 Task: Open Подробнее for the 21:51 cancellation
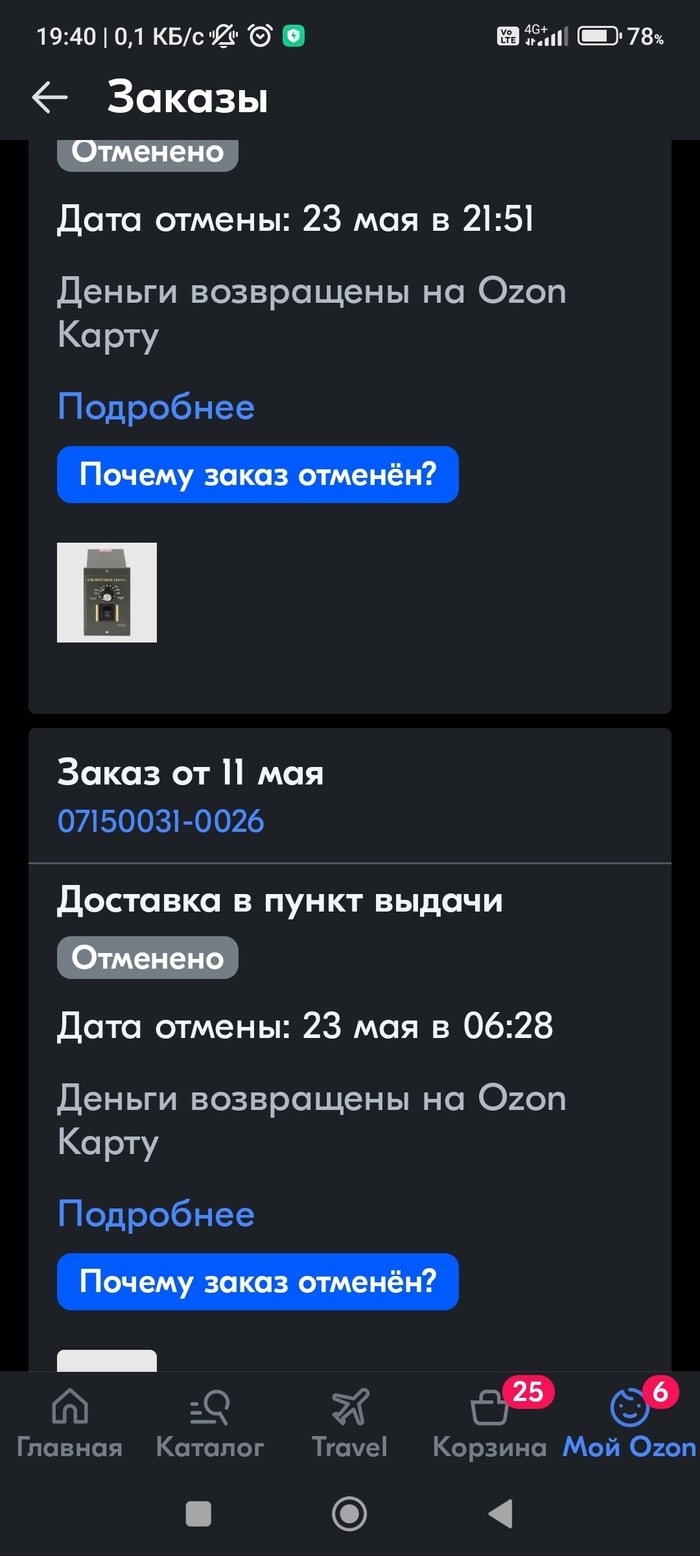(156, 407)
